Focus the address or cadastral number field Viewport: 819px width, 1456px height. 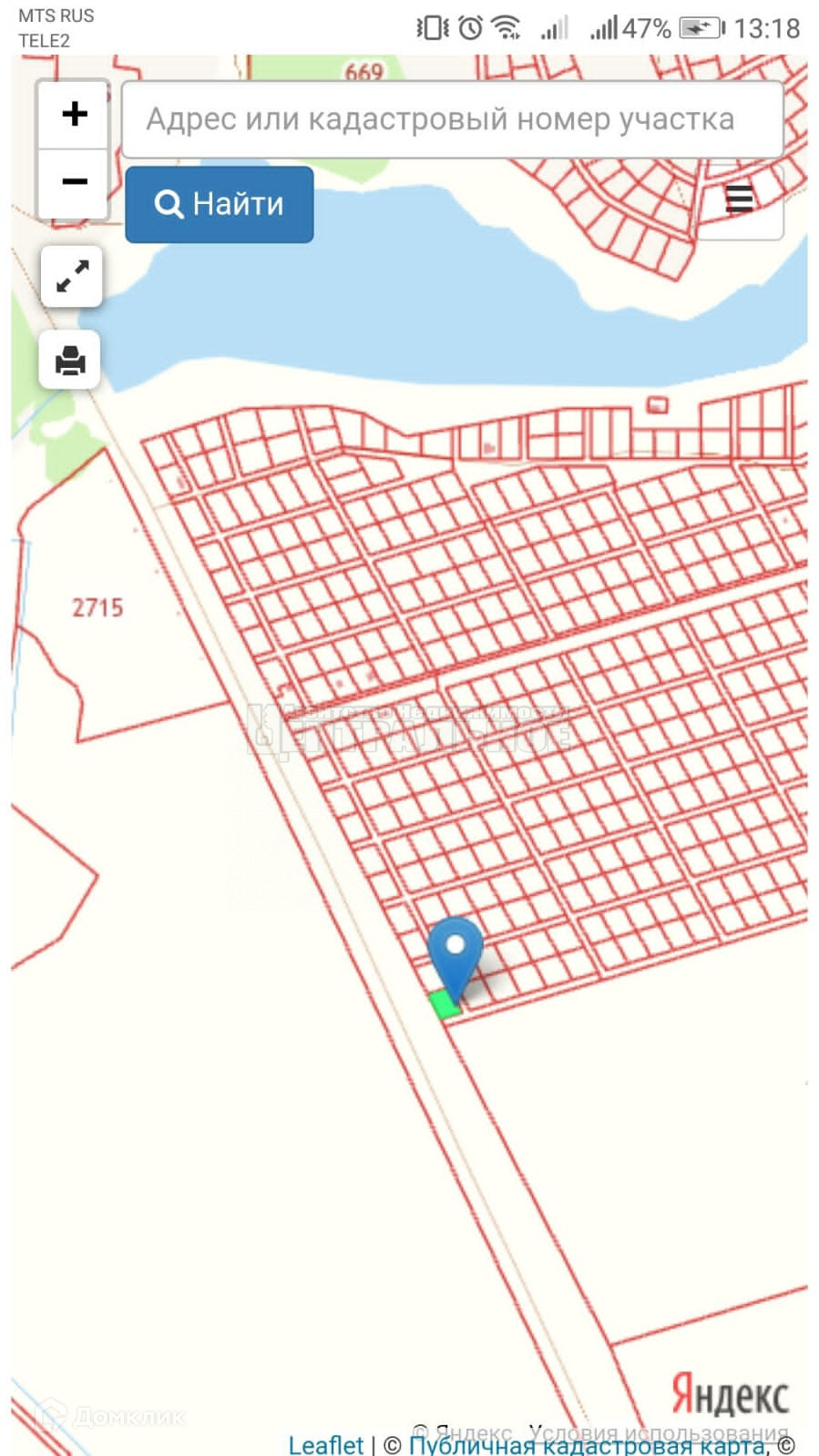click(x=452, y=119)
